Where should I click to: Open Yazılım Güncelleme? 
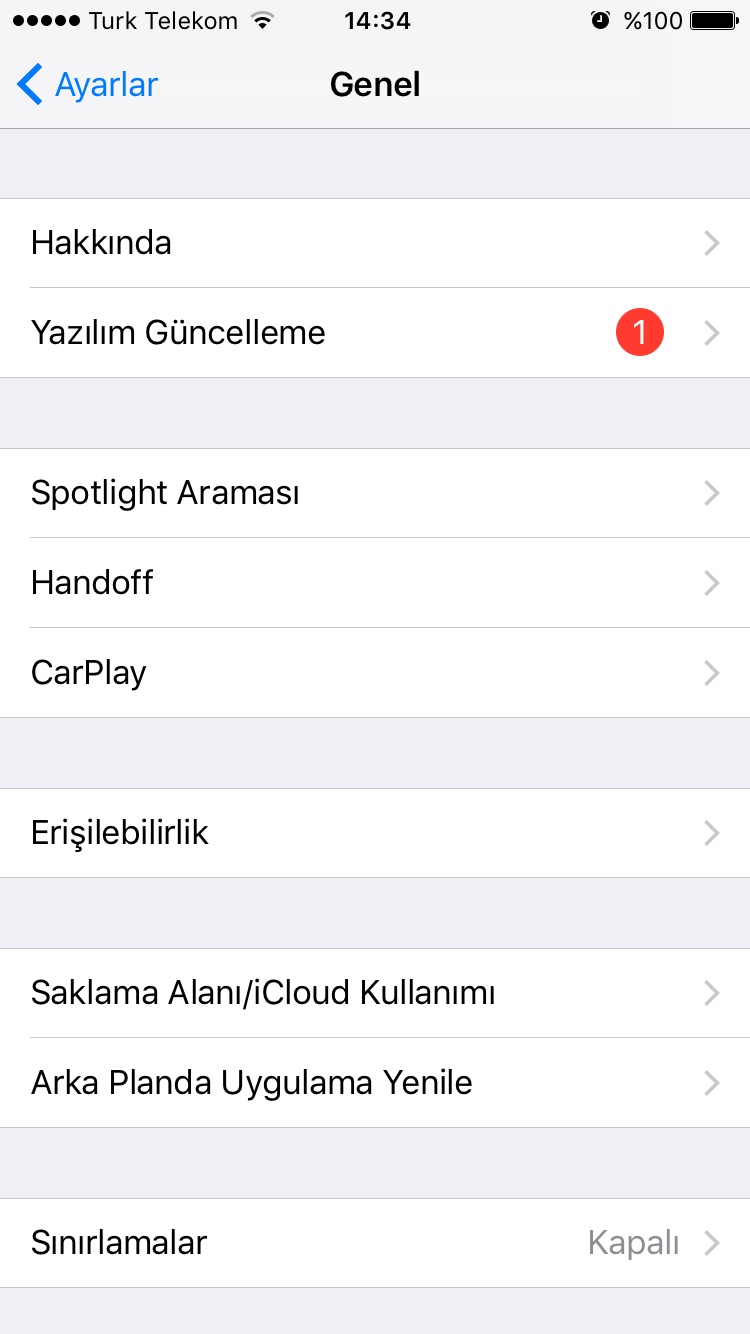(375, 333)
